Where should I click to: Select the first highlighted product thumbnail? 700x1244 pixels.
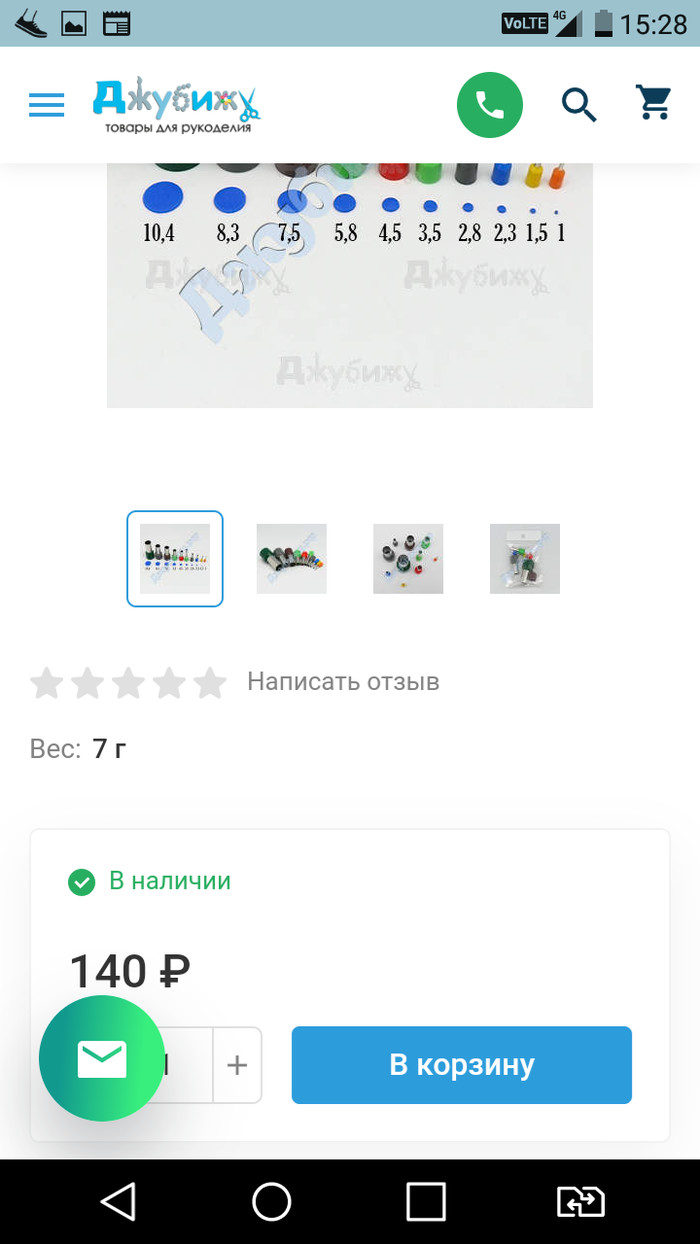pyautogui.click(x=175, y=559)
